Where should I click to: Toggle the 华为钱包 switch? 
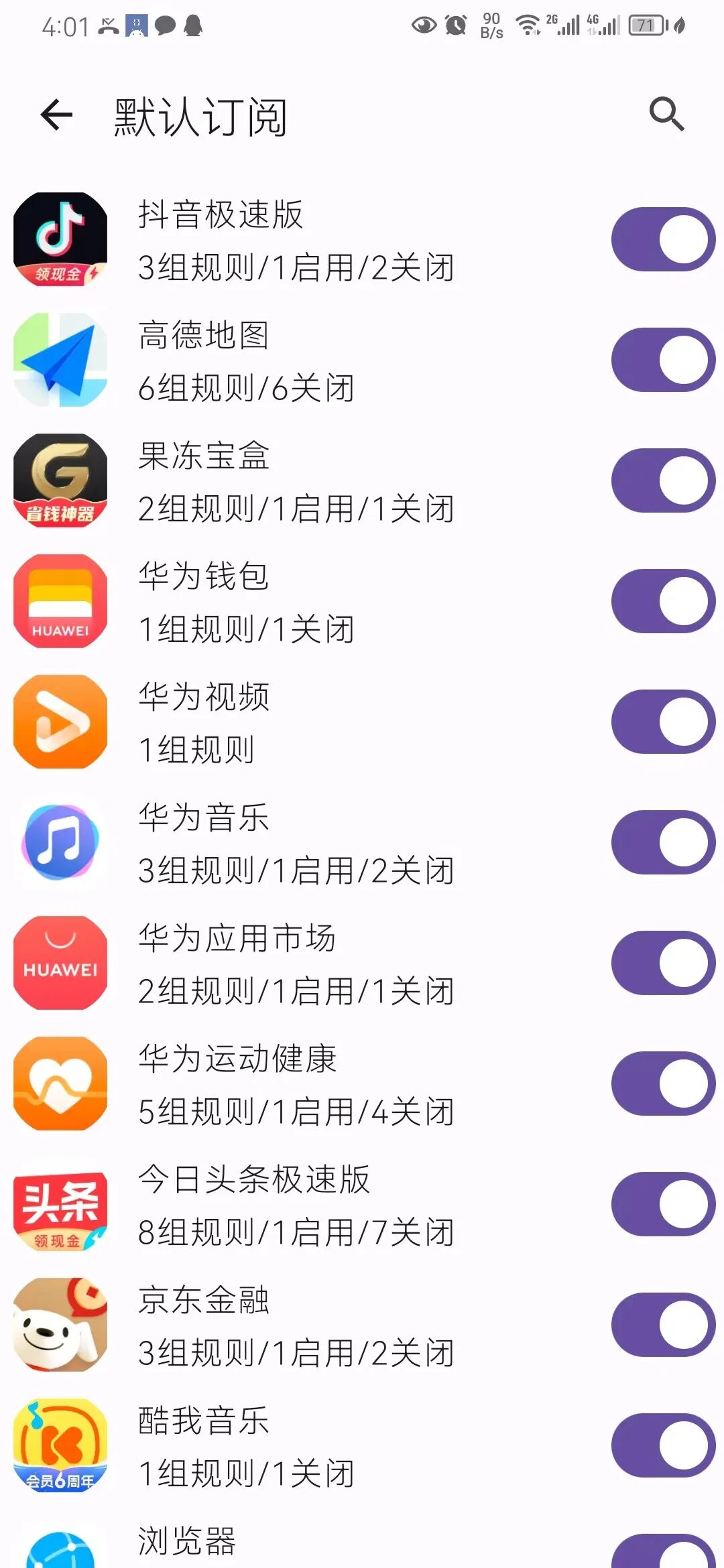(x=663, y=601)
